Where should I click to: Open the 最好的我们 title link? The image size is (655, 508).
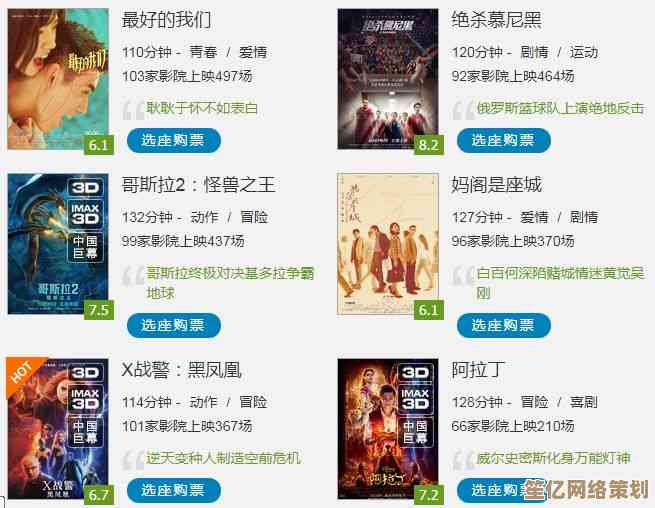[167, 20]
